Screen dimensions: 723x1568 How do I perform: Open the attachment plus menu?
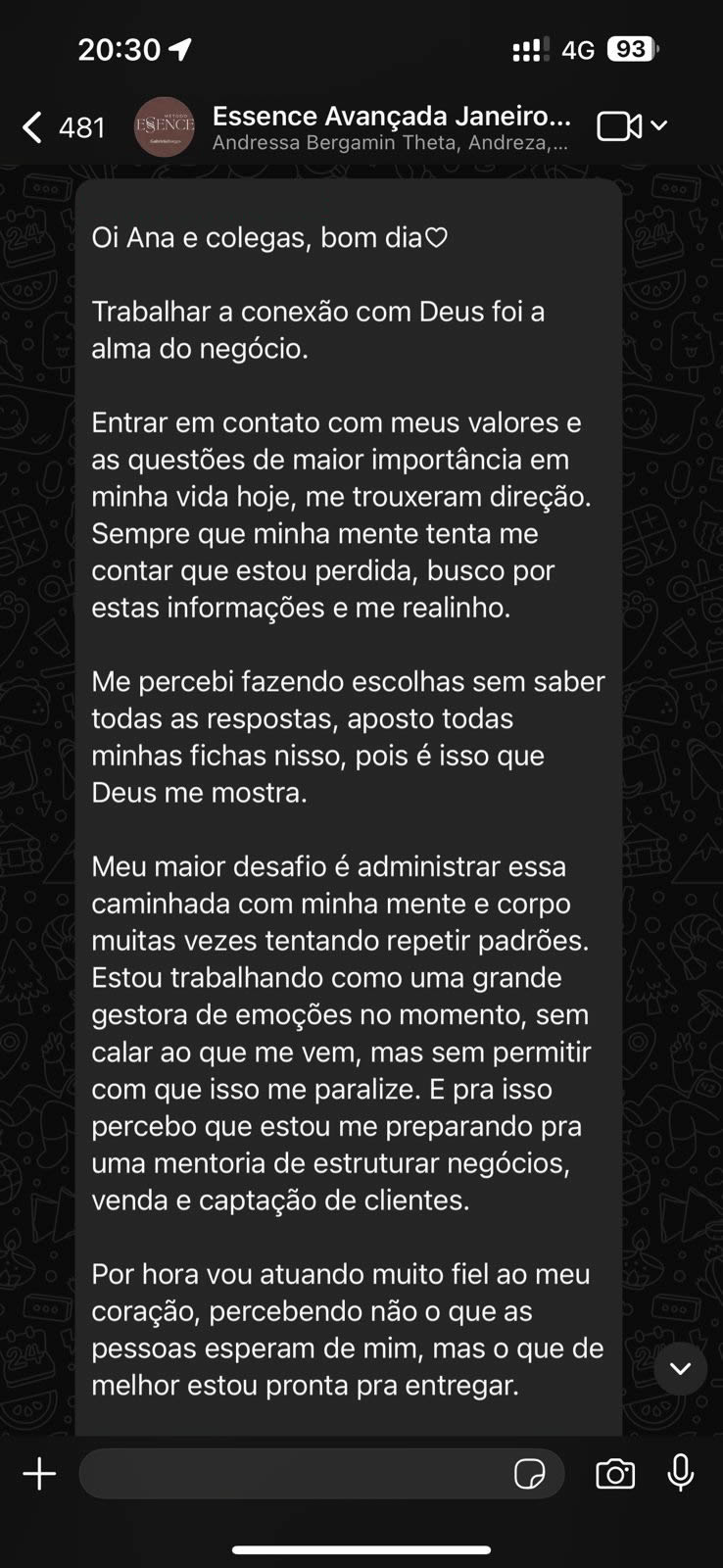pos(39,1474)
